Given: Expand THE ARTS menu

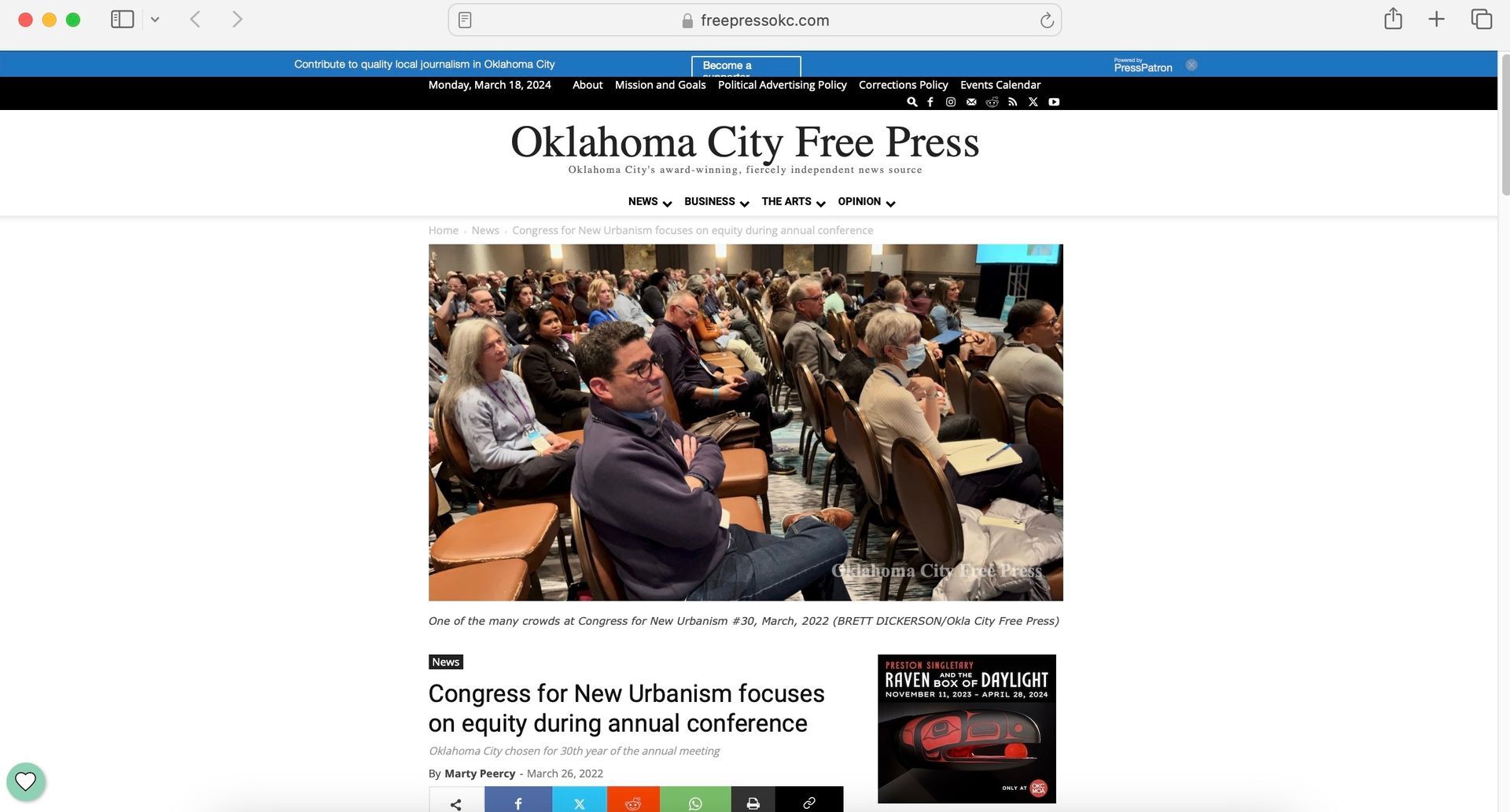Looking at the screenshot, I should [793, 202].
